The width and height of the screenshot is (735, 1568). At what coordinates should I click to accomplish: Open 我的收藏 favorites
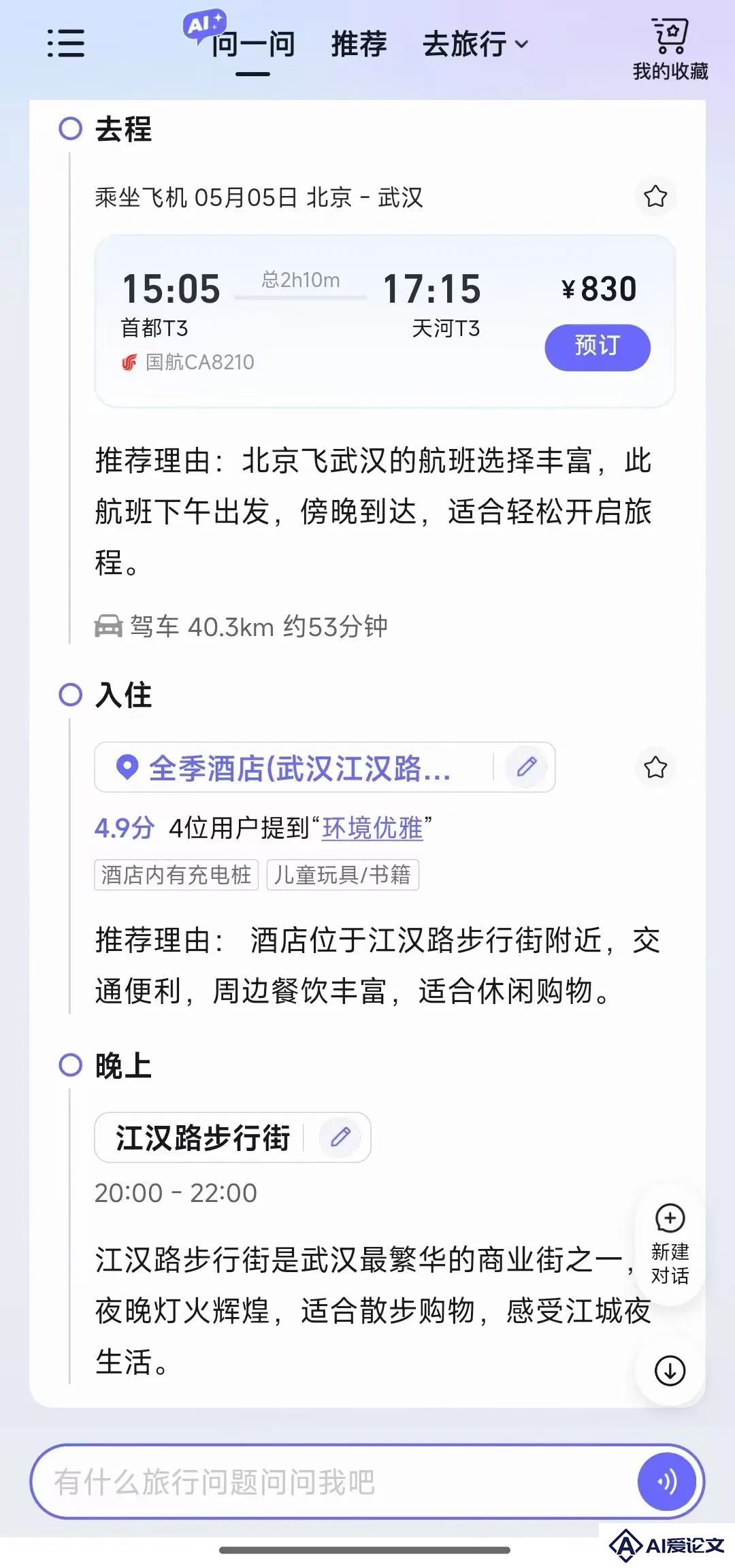[670, 49]
